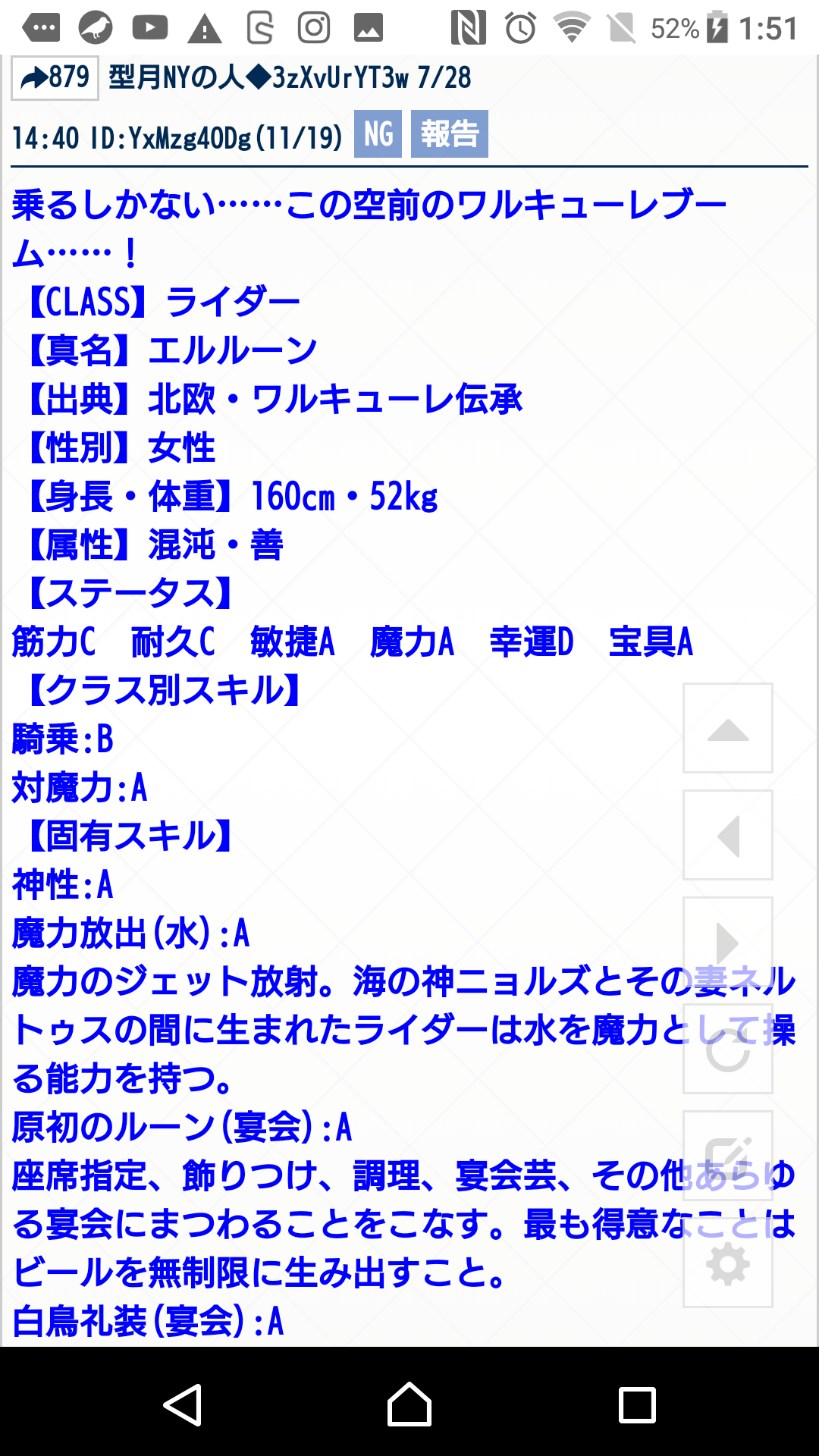Report this post with 報告
819x1456 pixels.
point(449,134)
